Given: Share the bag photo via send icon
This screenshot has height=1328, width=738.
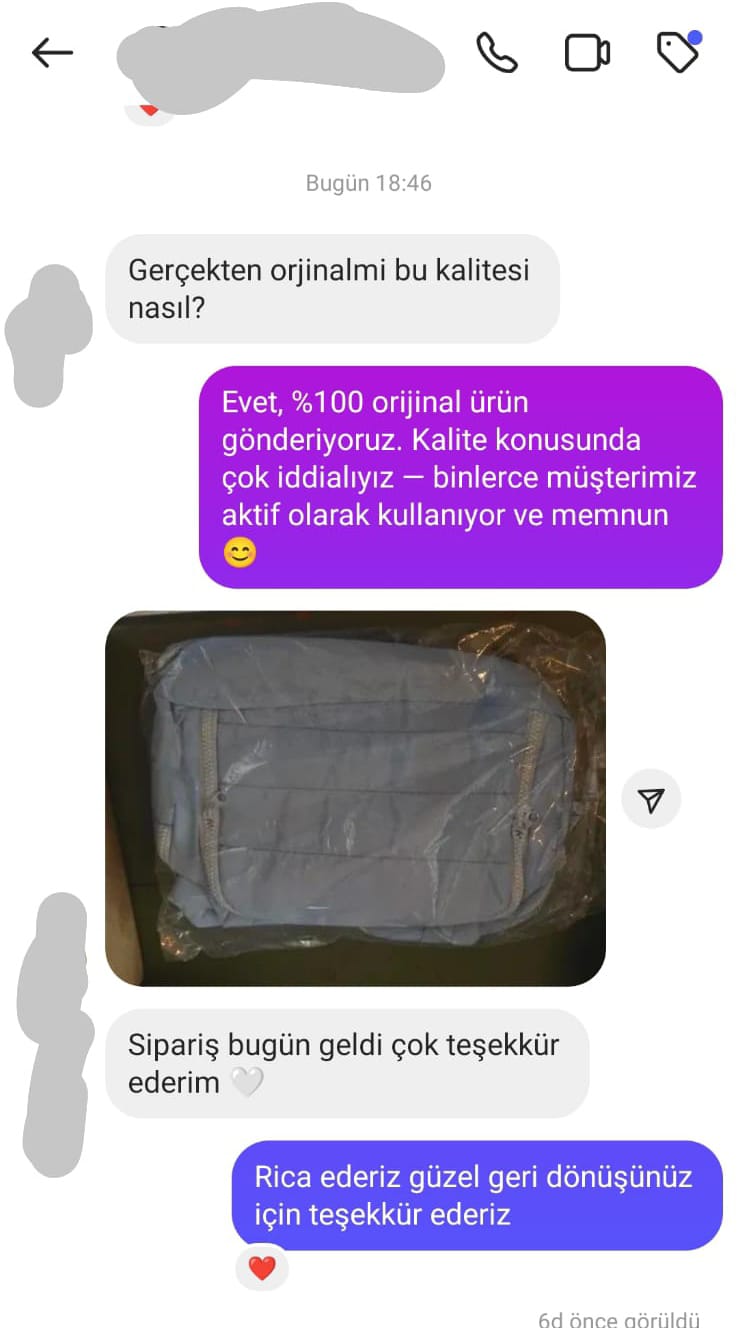Looking at the screenshot, I should (x=651, y=799).
